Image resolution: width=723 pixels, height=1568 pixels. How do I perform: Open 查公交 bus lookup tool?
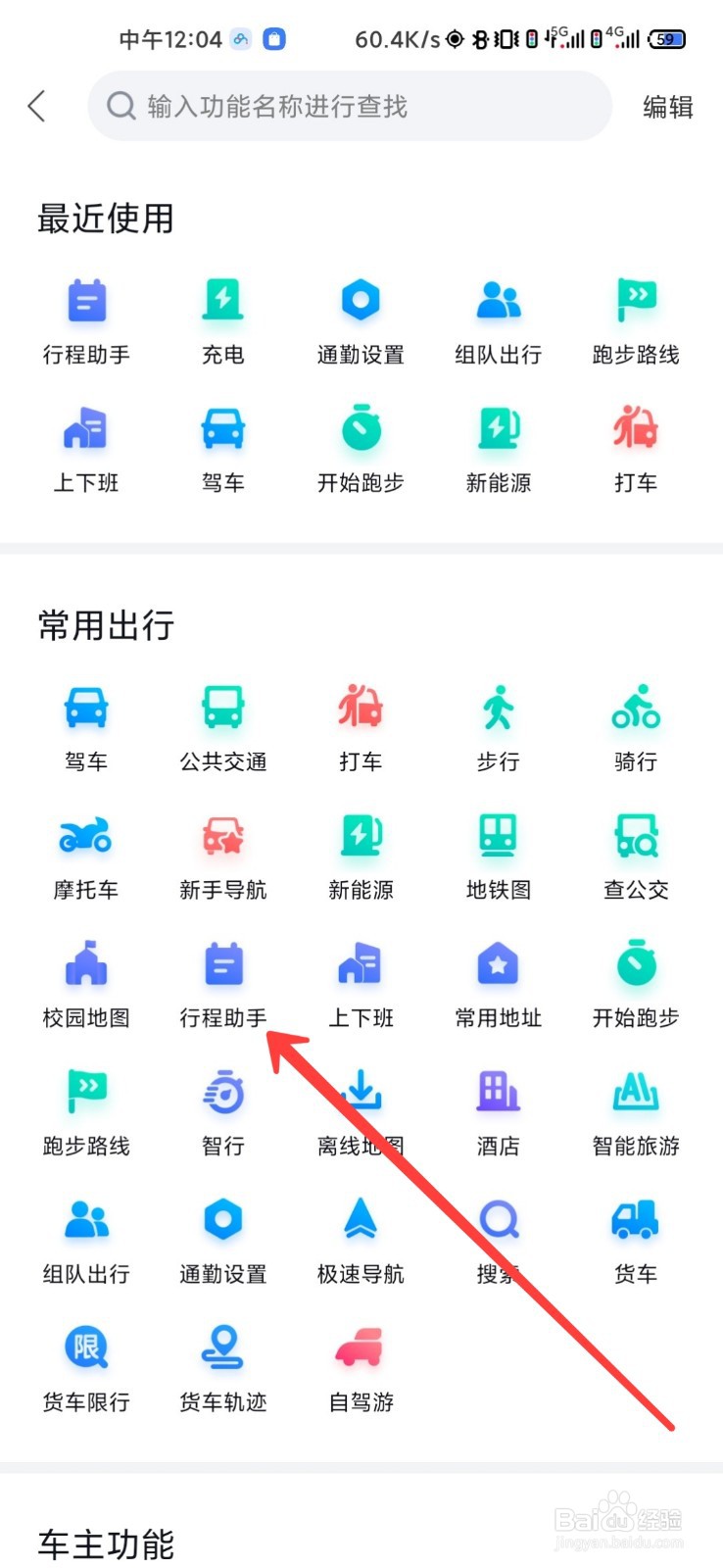tap(635, 853)
